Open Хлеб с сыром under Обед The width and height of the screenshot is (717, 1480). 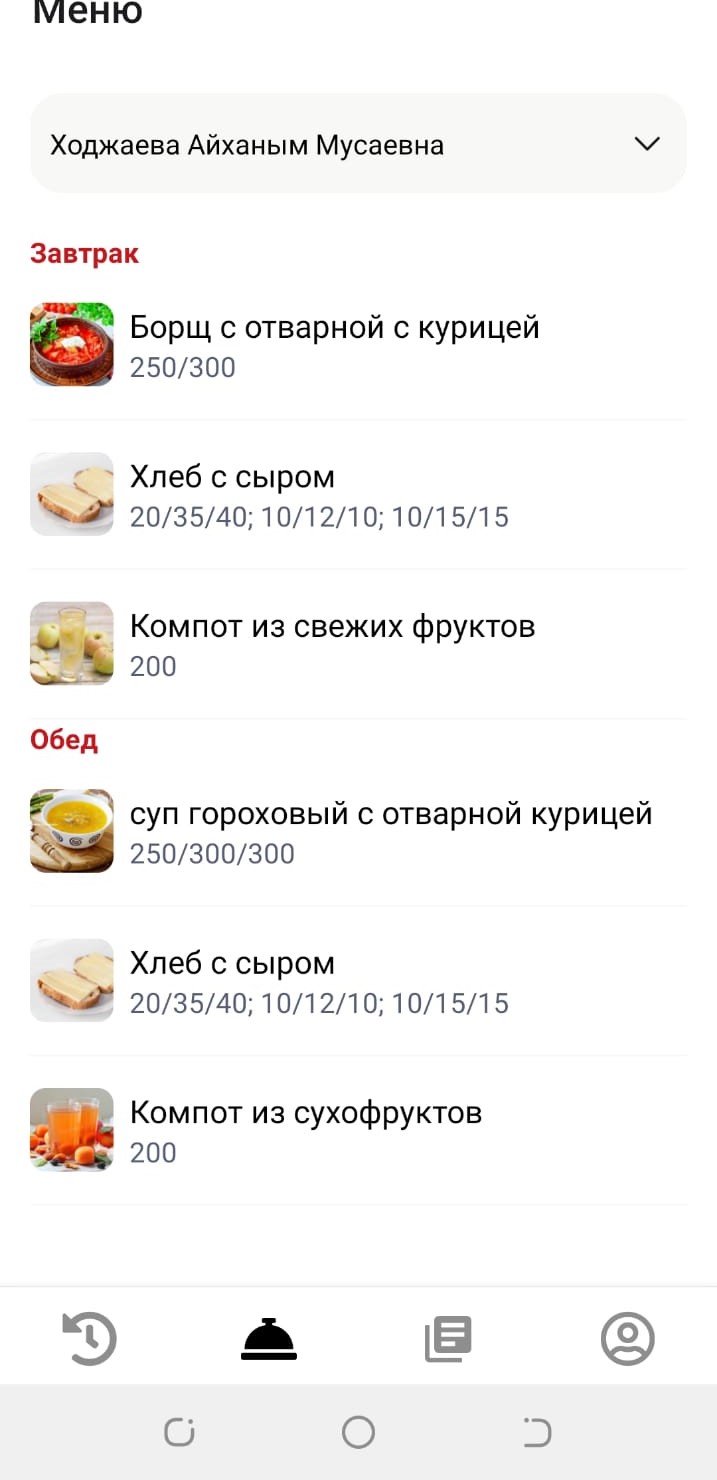358,981
